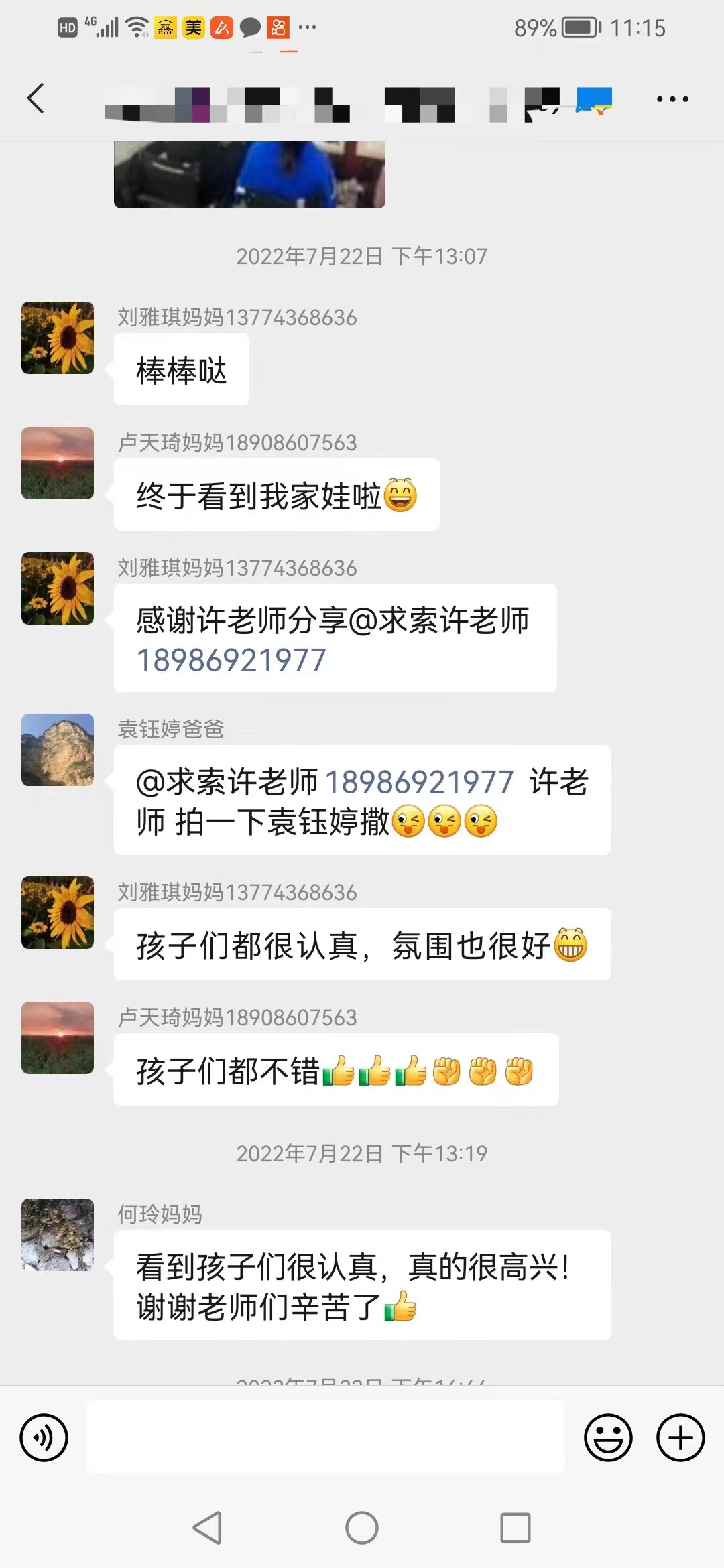The width and height of the screenshot is (724, 1568).
Task: Switch to voice message input
Action: (44, 1437)
